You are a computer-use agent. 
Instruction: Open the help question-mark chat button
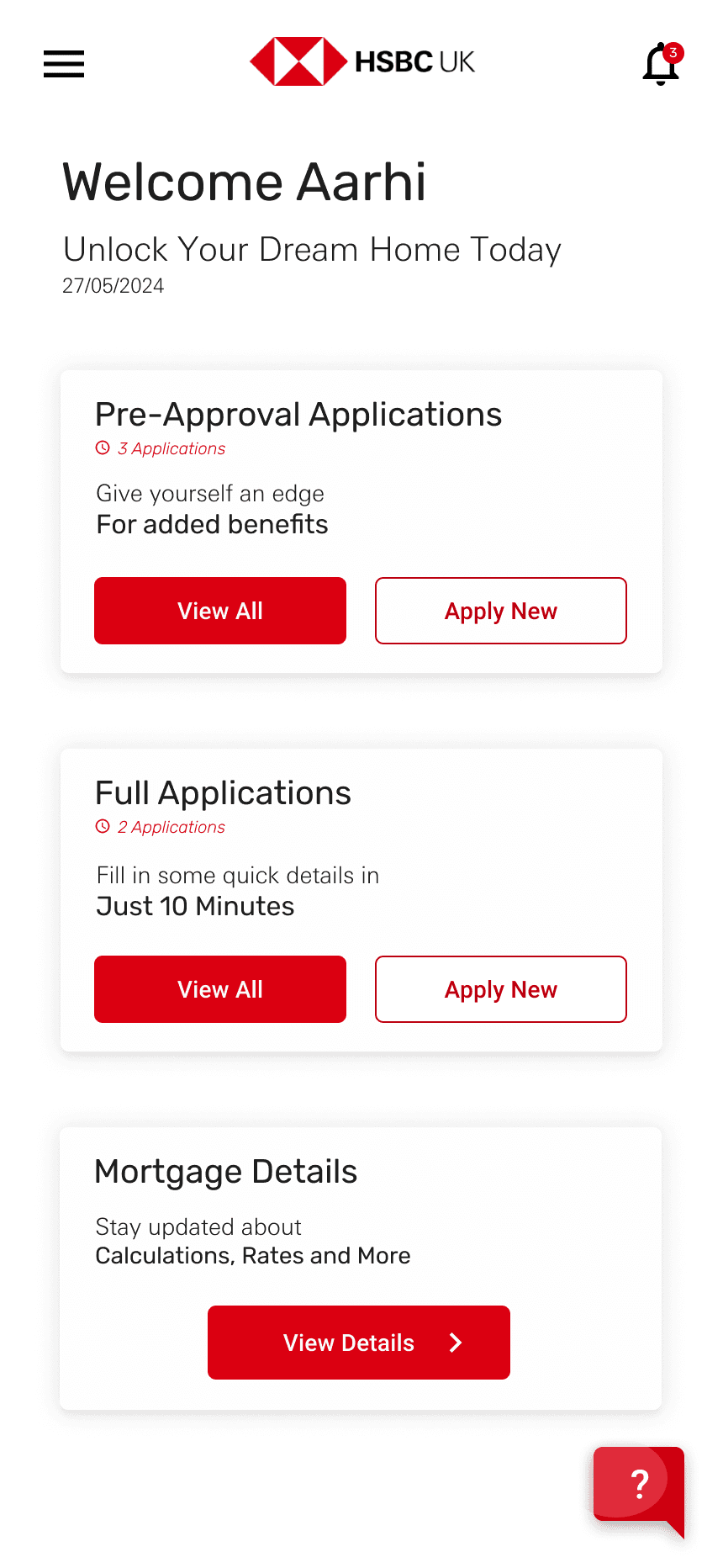(x=639, y=1491)
